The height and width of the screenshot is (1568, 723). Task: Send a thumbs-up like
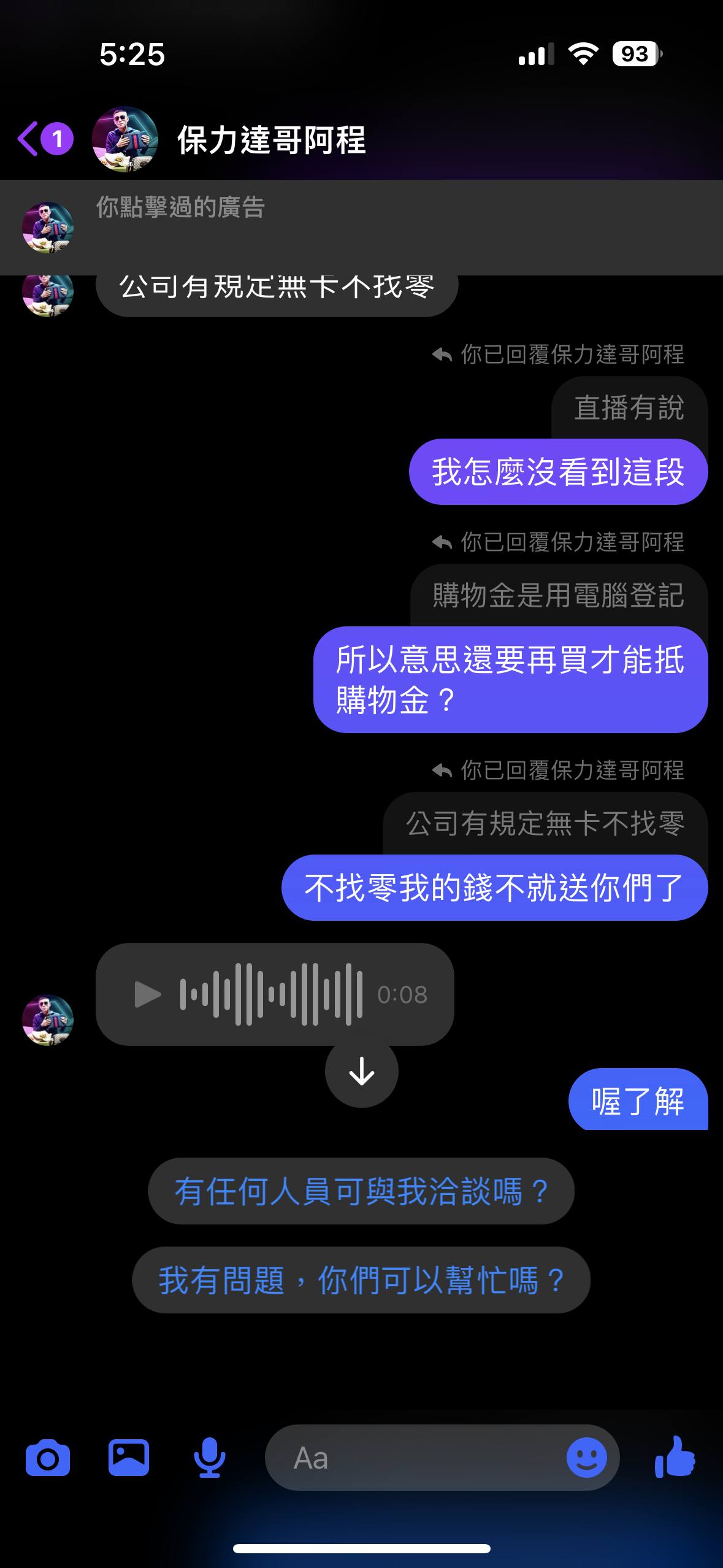pyautogui.click(x=675, y=1458)
